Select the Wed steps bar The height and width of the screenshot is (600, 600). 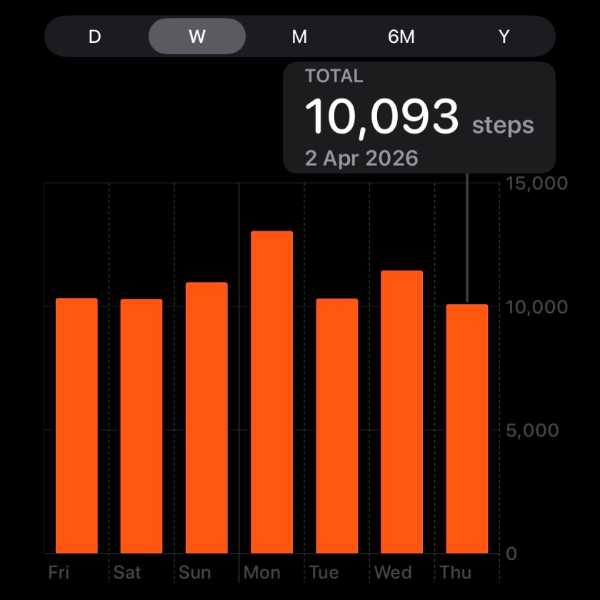coord(401,412)
